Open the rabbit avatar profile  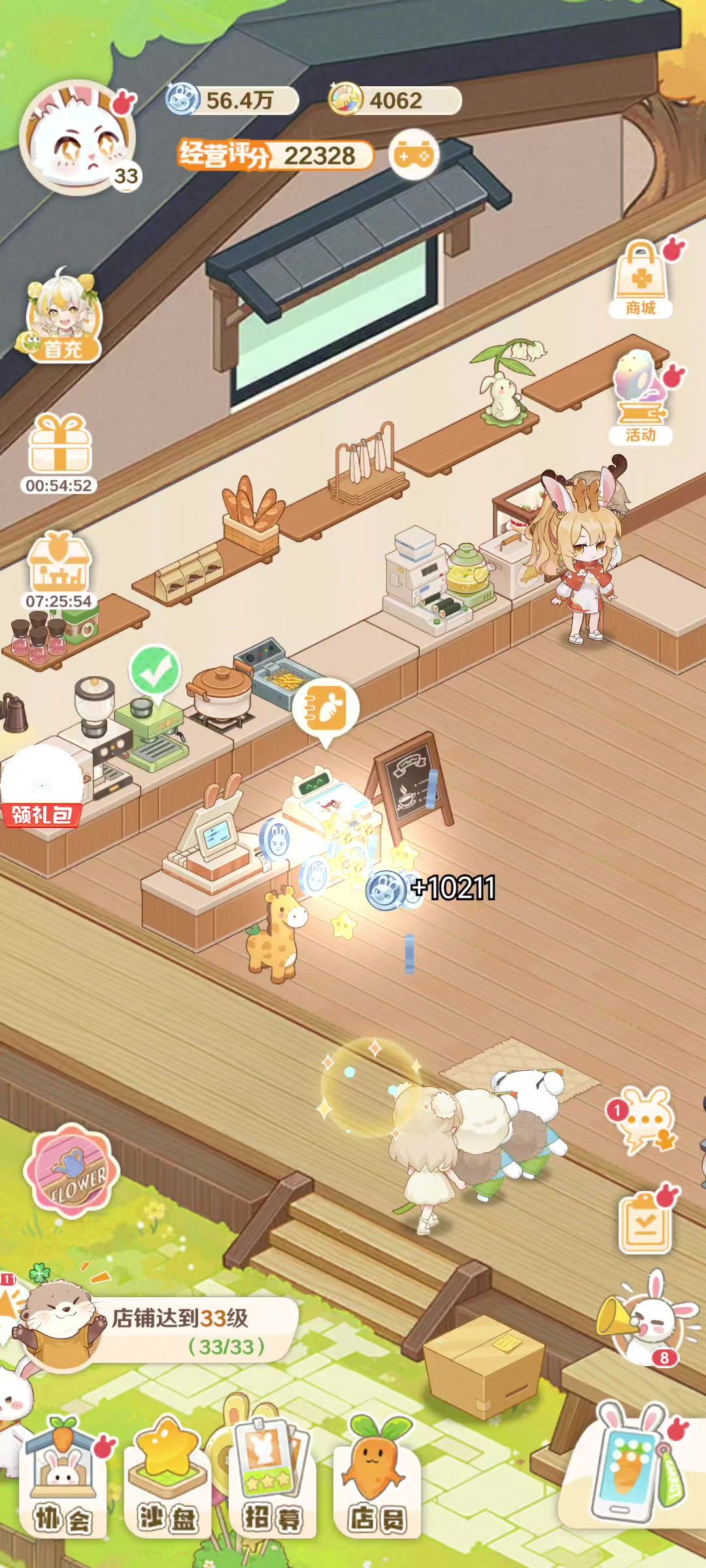pyautogui.click(x=77, y=138)
